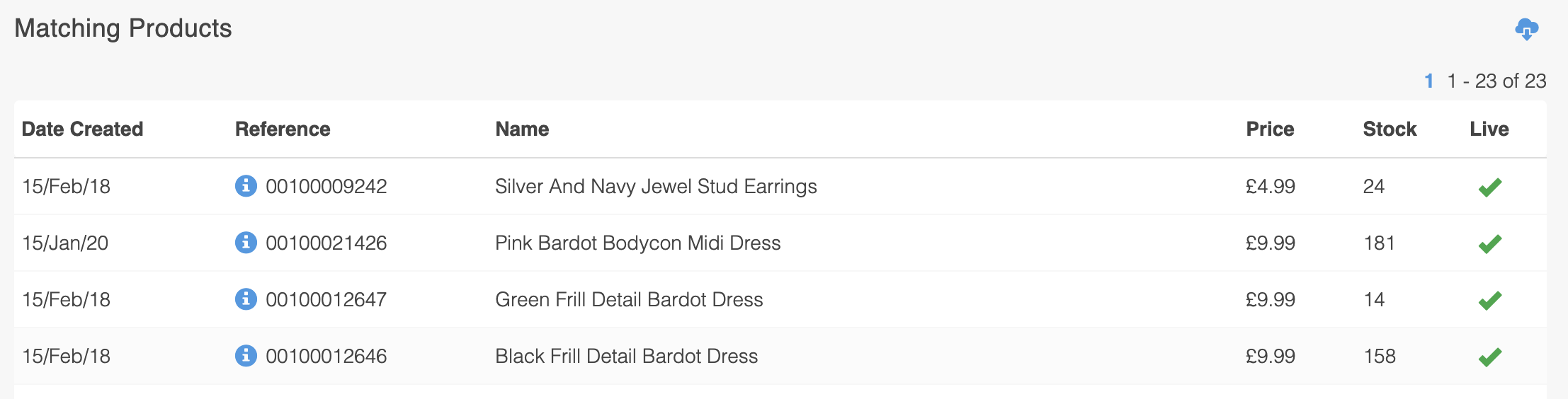Sort by Price column header
This screenshot has height=399, width=1568.
[1269, 129]
